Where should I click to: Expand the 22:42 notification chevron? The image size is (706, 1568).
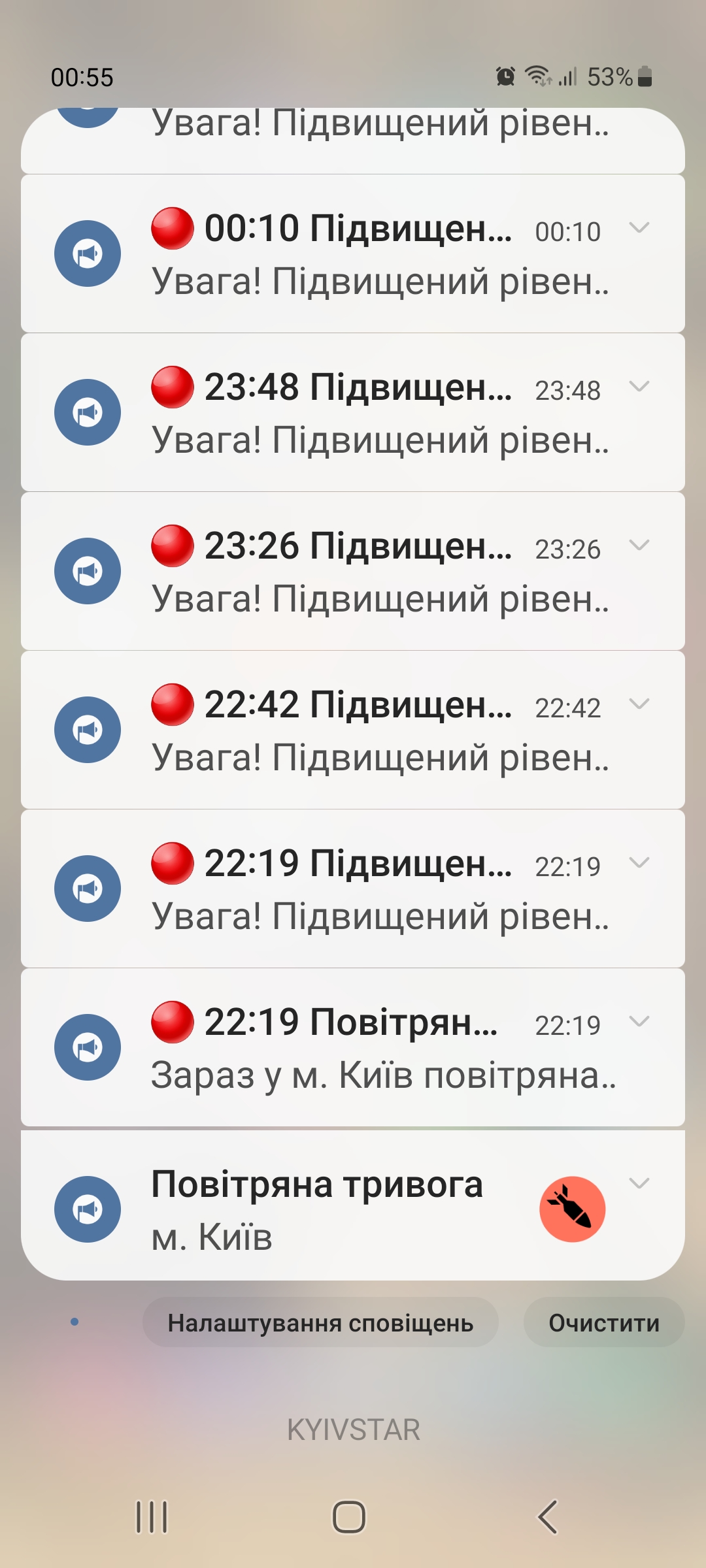point(639,704)
